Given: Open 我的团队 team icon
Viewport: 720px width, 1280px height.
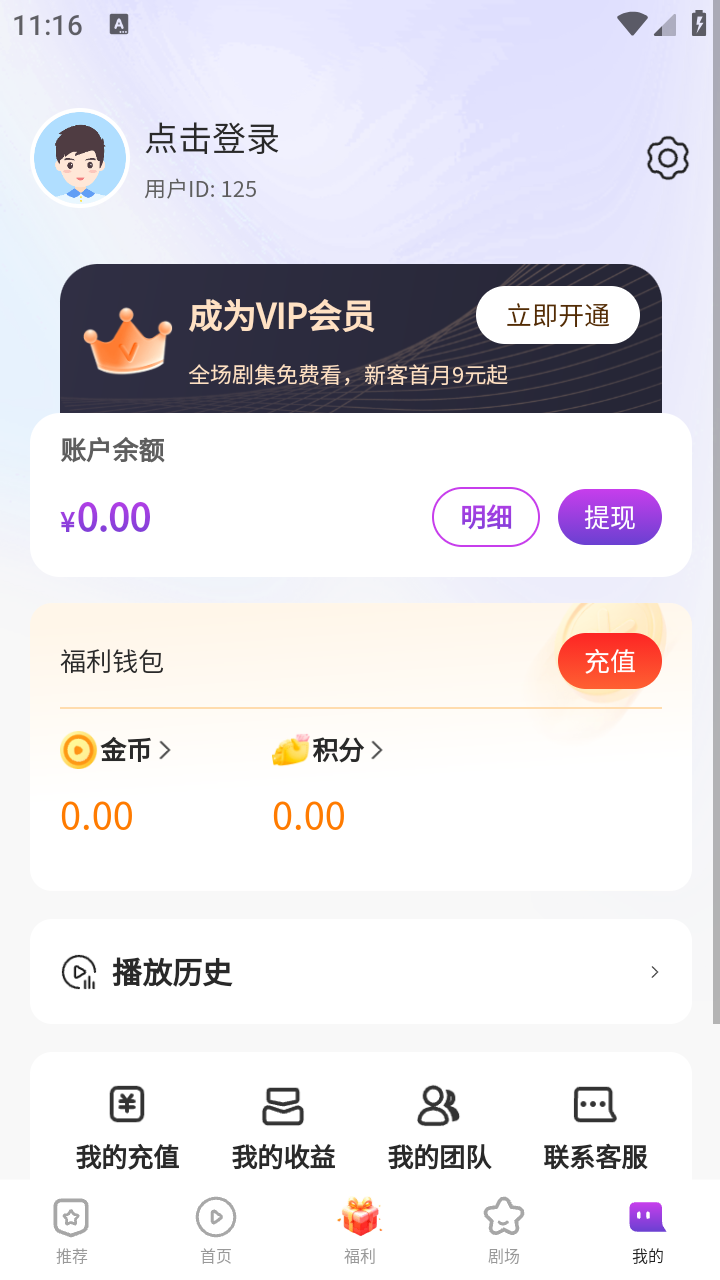Looking at the screenshot, I should click(439, 1106).
